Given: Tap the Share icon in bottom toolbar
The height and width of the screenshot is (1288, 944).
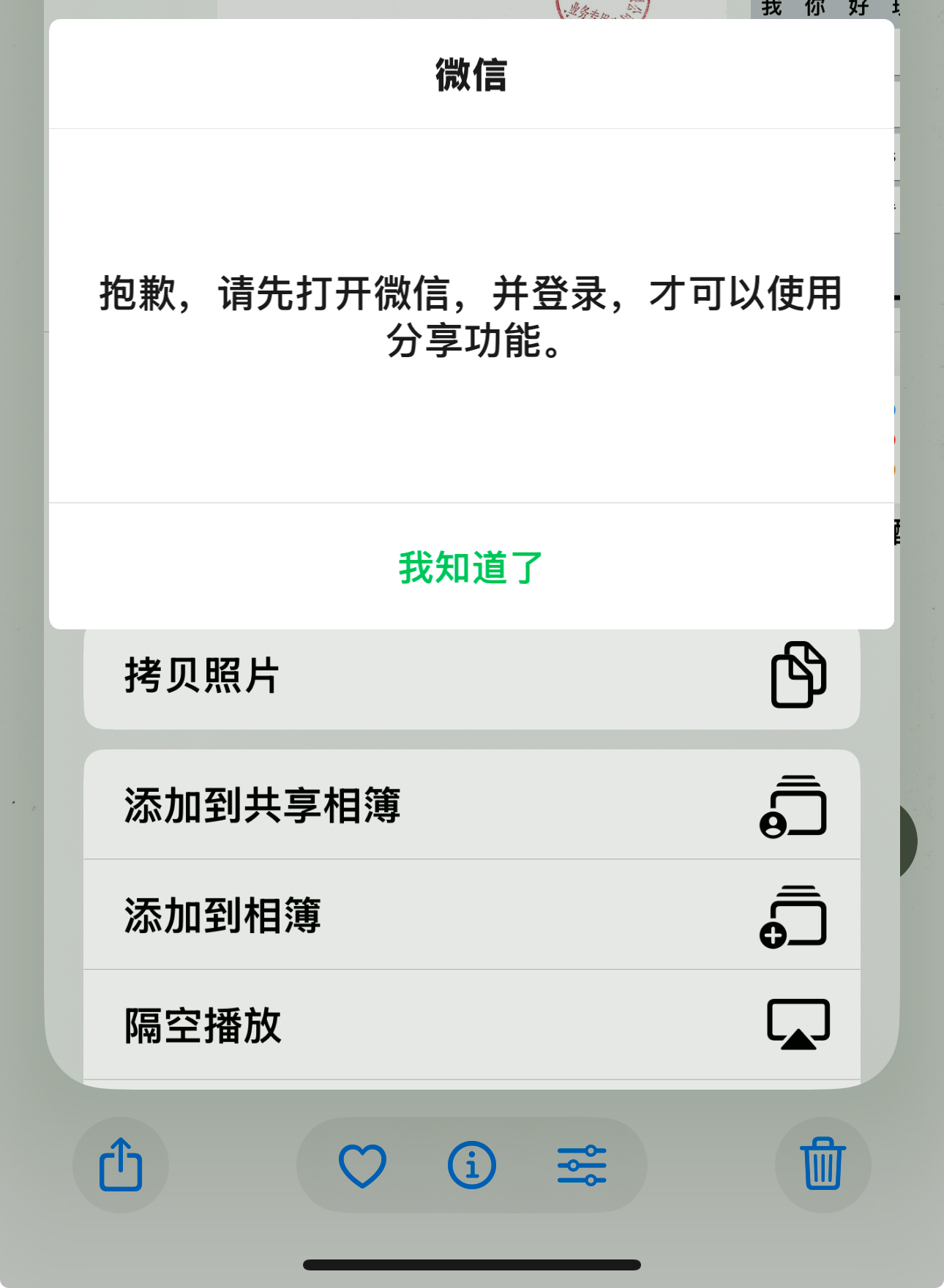Looking at the screenshot, I should pos(120,1165).
